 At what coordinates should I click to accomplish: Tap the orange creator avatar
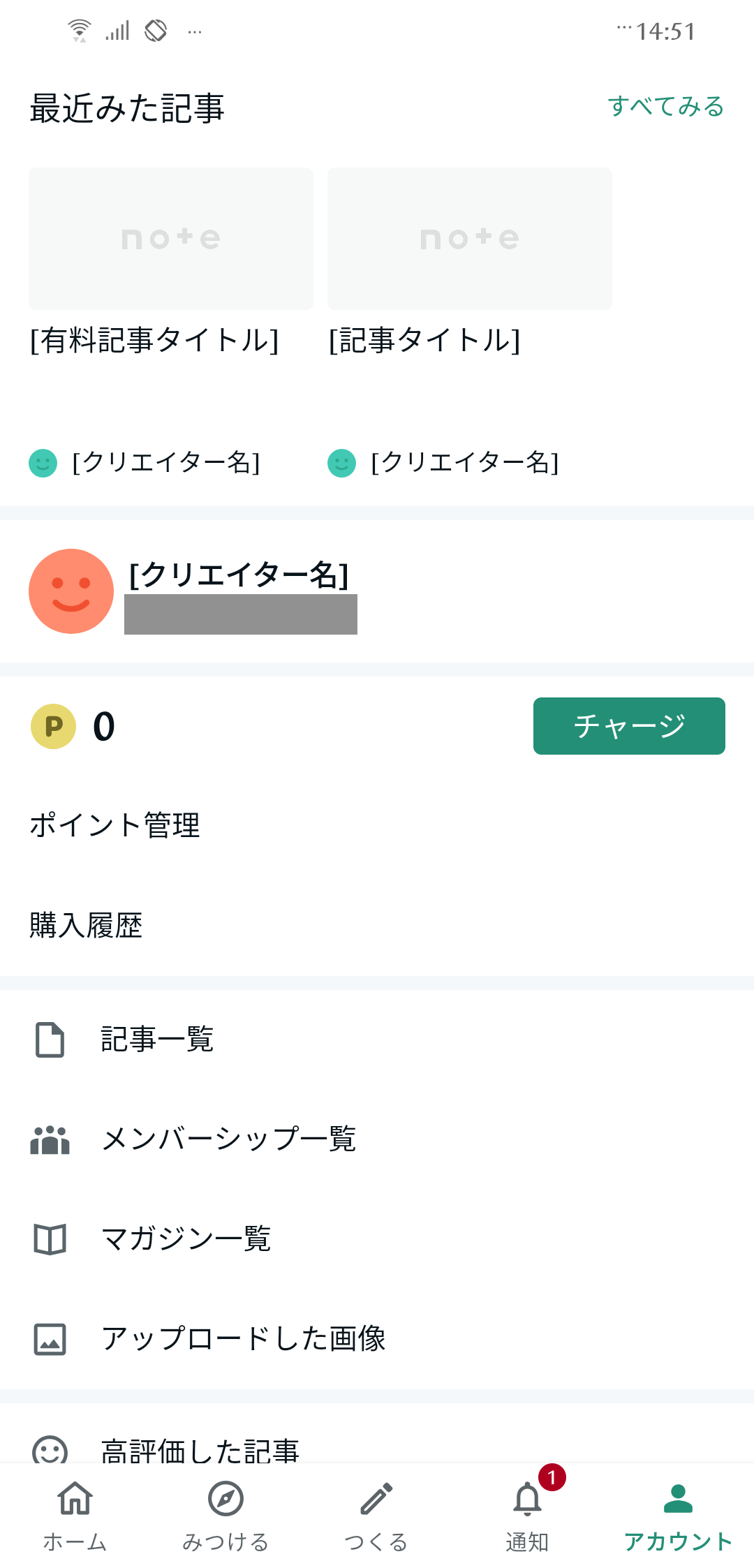tap(71, 591)
